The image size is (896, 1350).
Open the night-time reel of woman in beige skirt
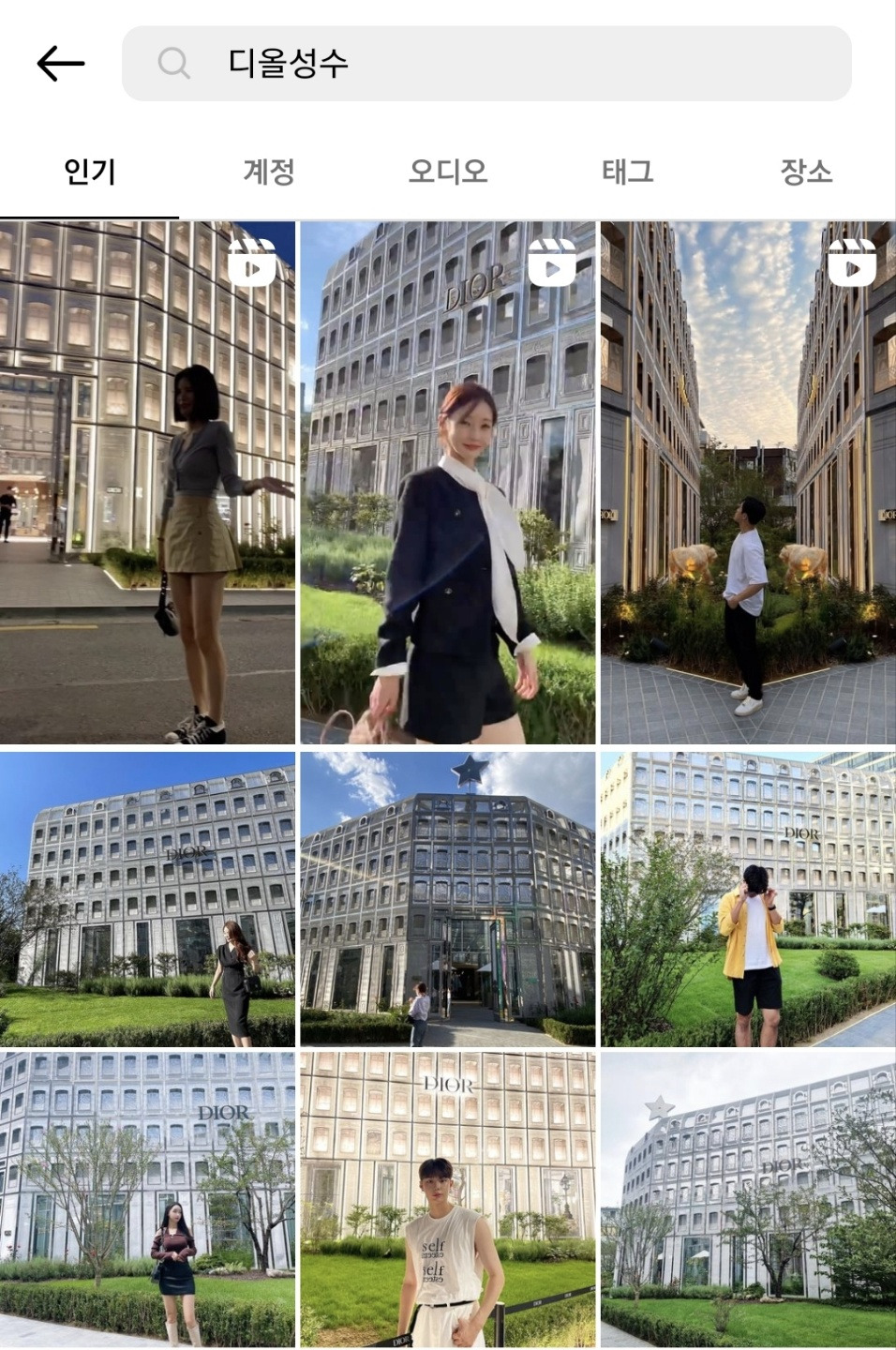tap(147, 483)
